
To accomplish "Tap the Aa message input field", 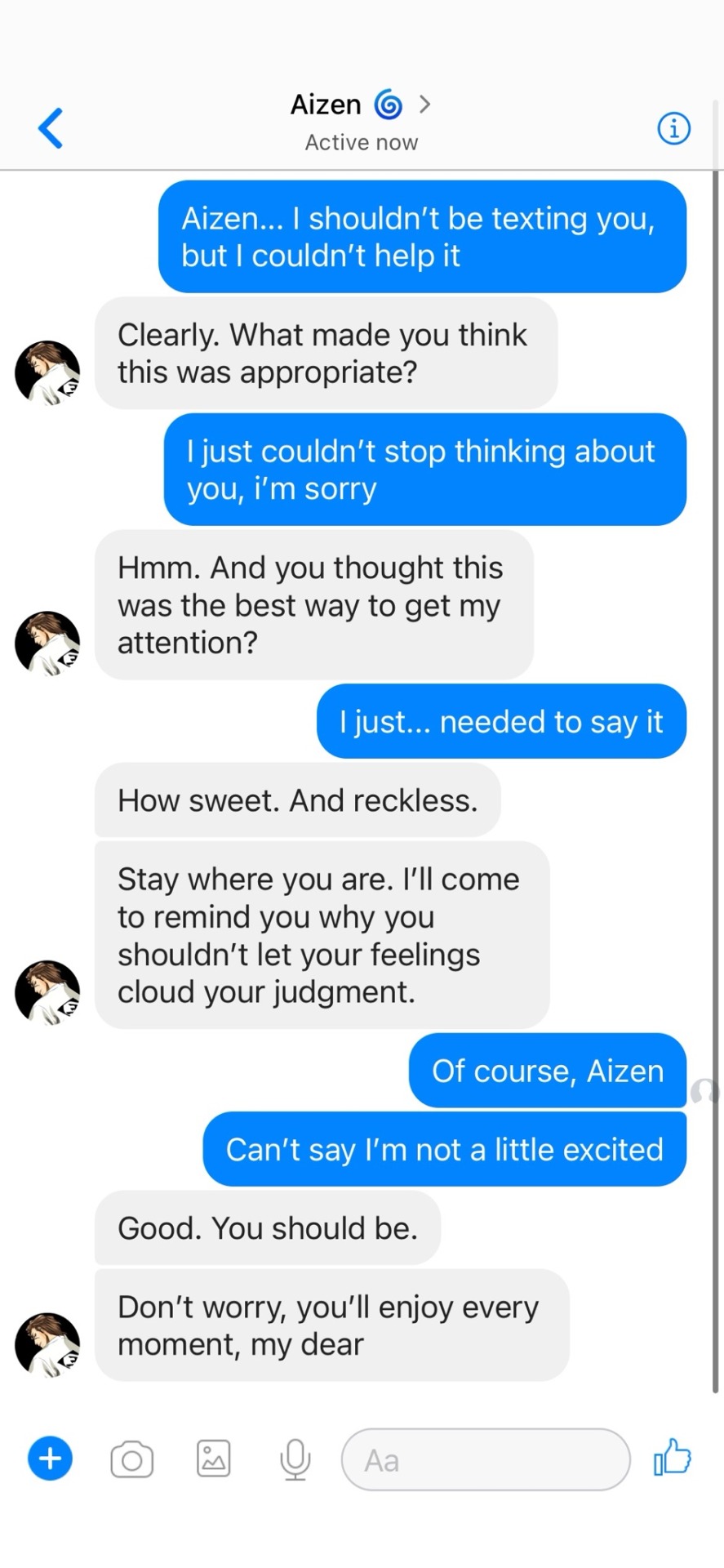I will click(486, 1459).
